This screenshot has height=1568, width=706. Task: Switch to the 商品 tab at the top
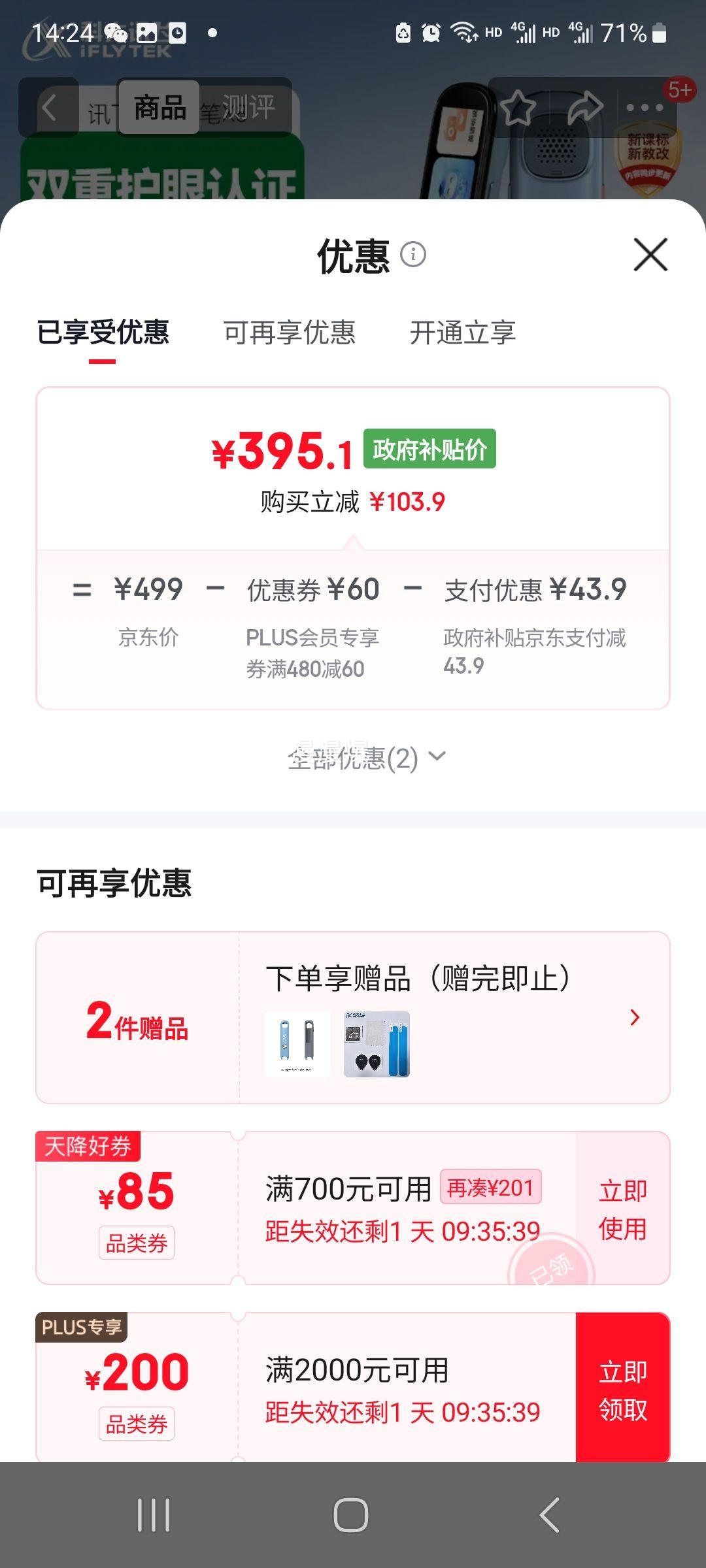[x=158, y=106]
